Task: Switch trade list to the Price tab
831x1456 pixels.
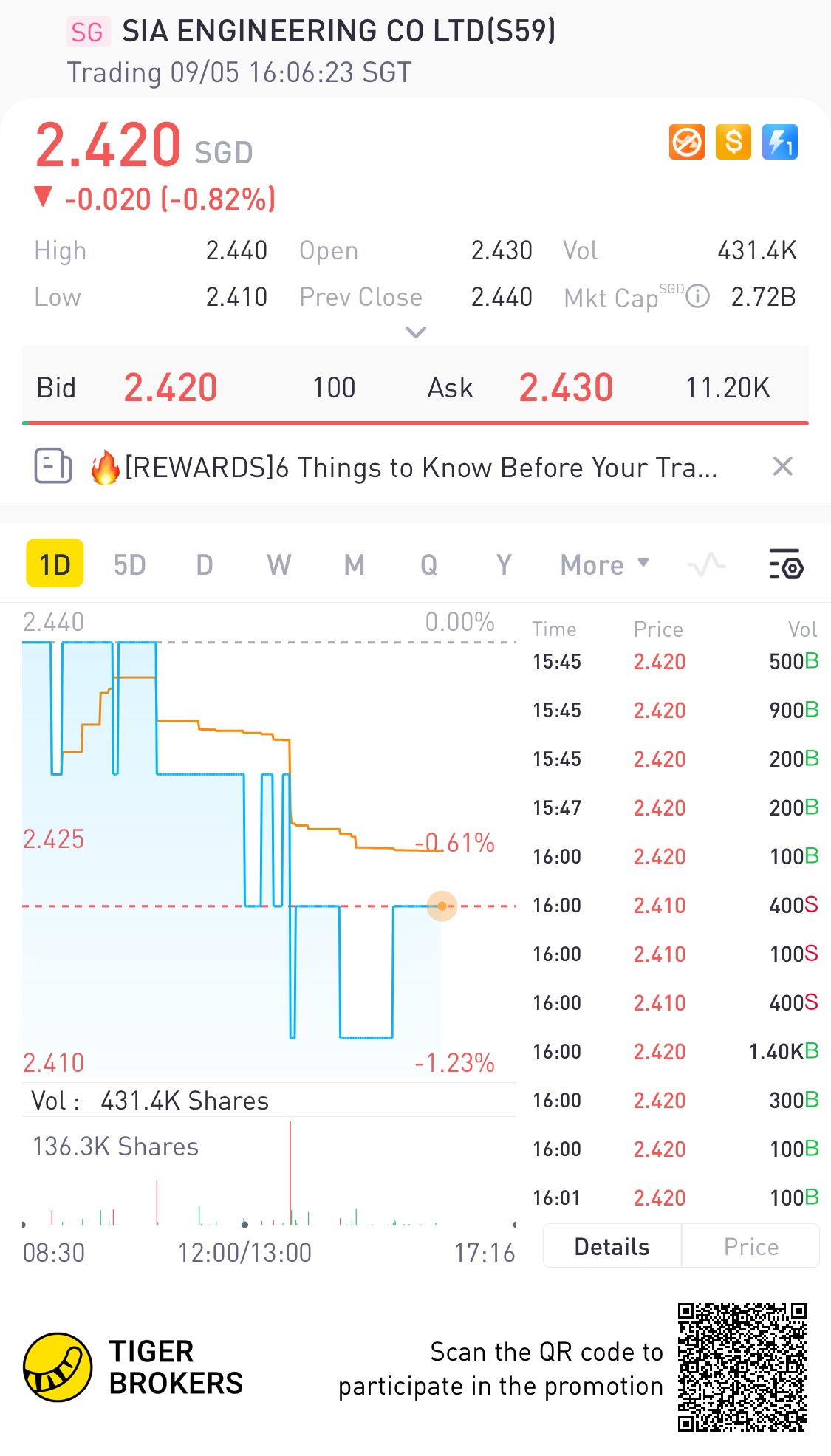Action: click(x=750, y=1247)
